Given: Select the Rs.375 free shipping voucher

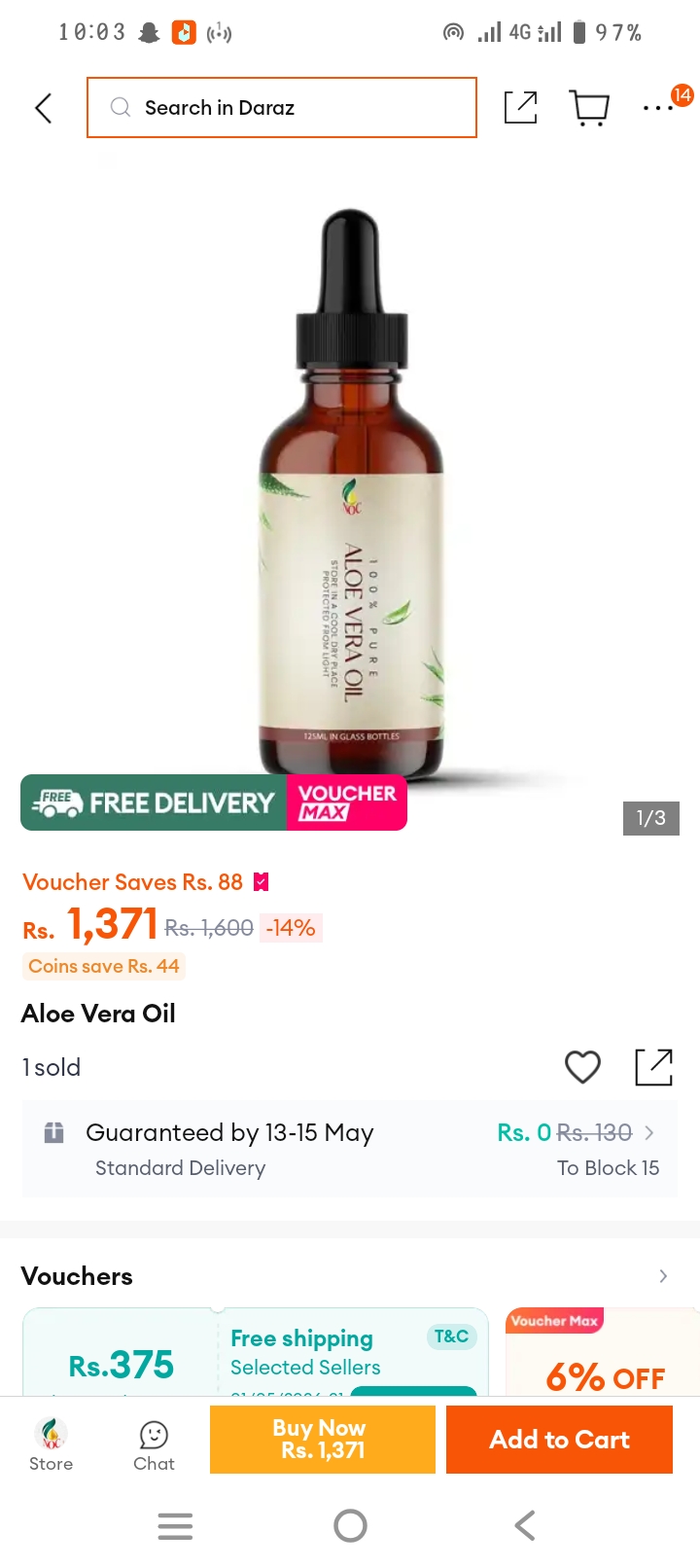Looking at the screenshot, I should pyautogui.click(x=255, y=1353).
